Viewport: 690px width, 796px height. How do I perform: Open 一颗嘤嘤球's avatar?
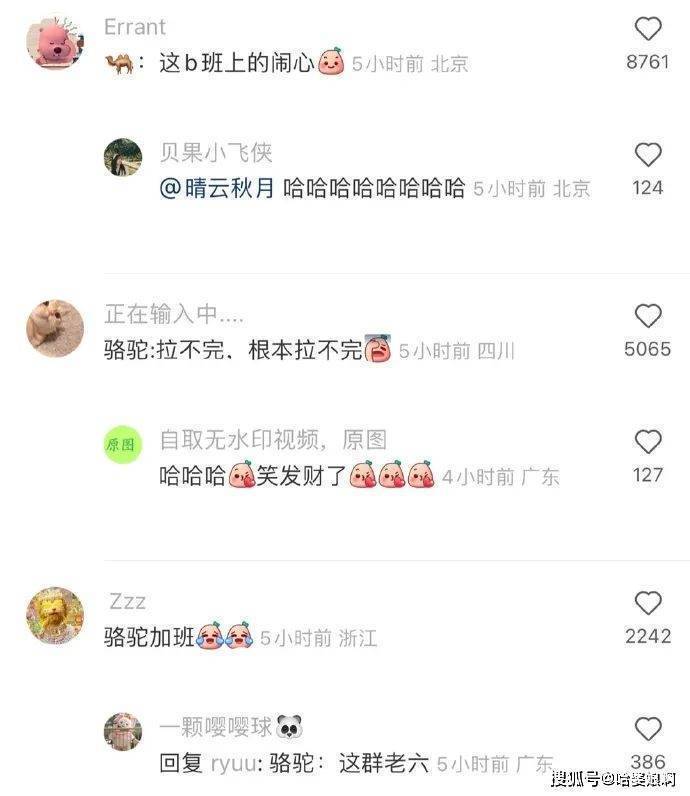pos(122,731)
